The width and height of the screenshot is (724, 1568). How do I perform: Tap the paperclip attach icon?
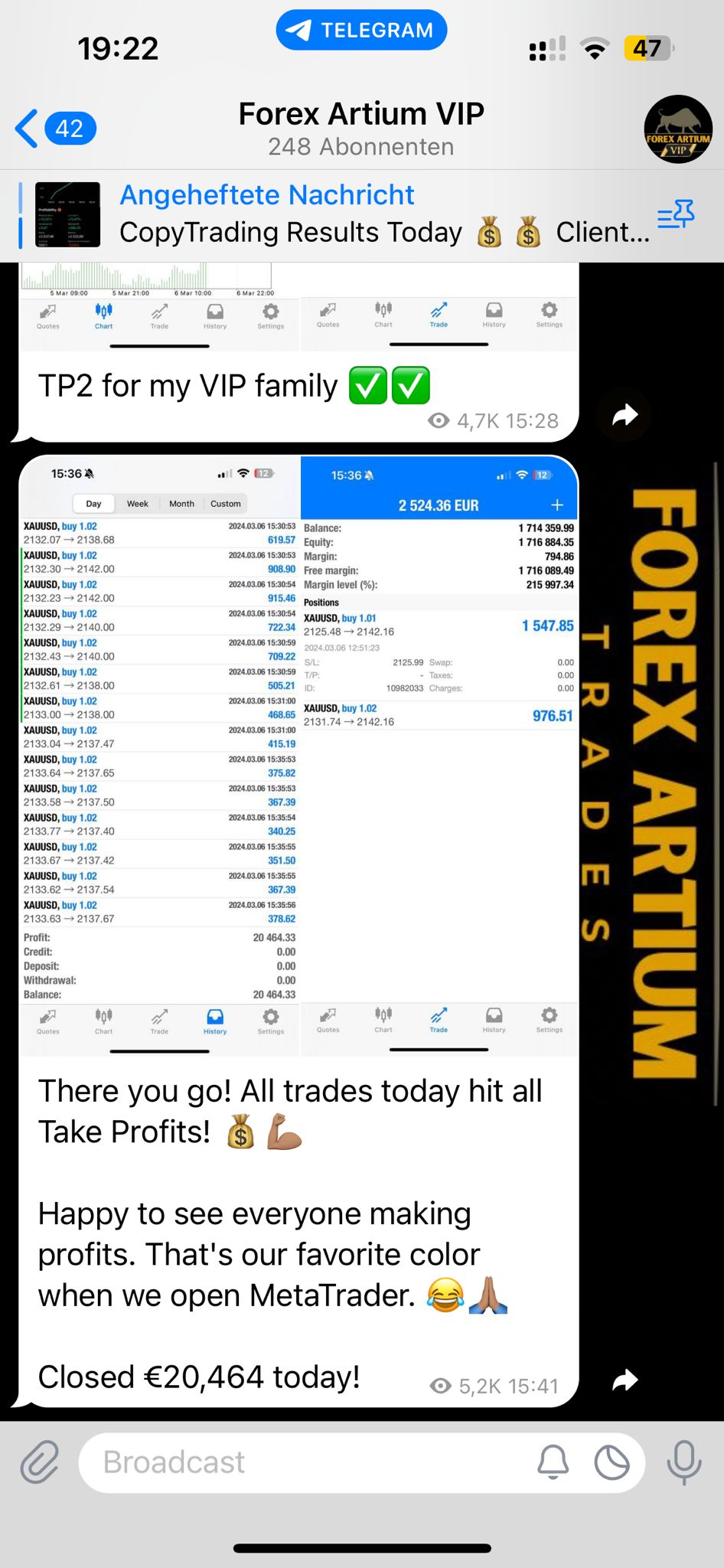(x=39, y=1462)
